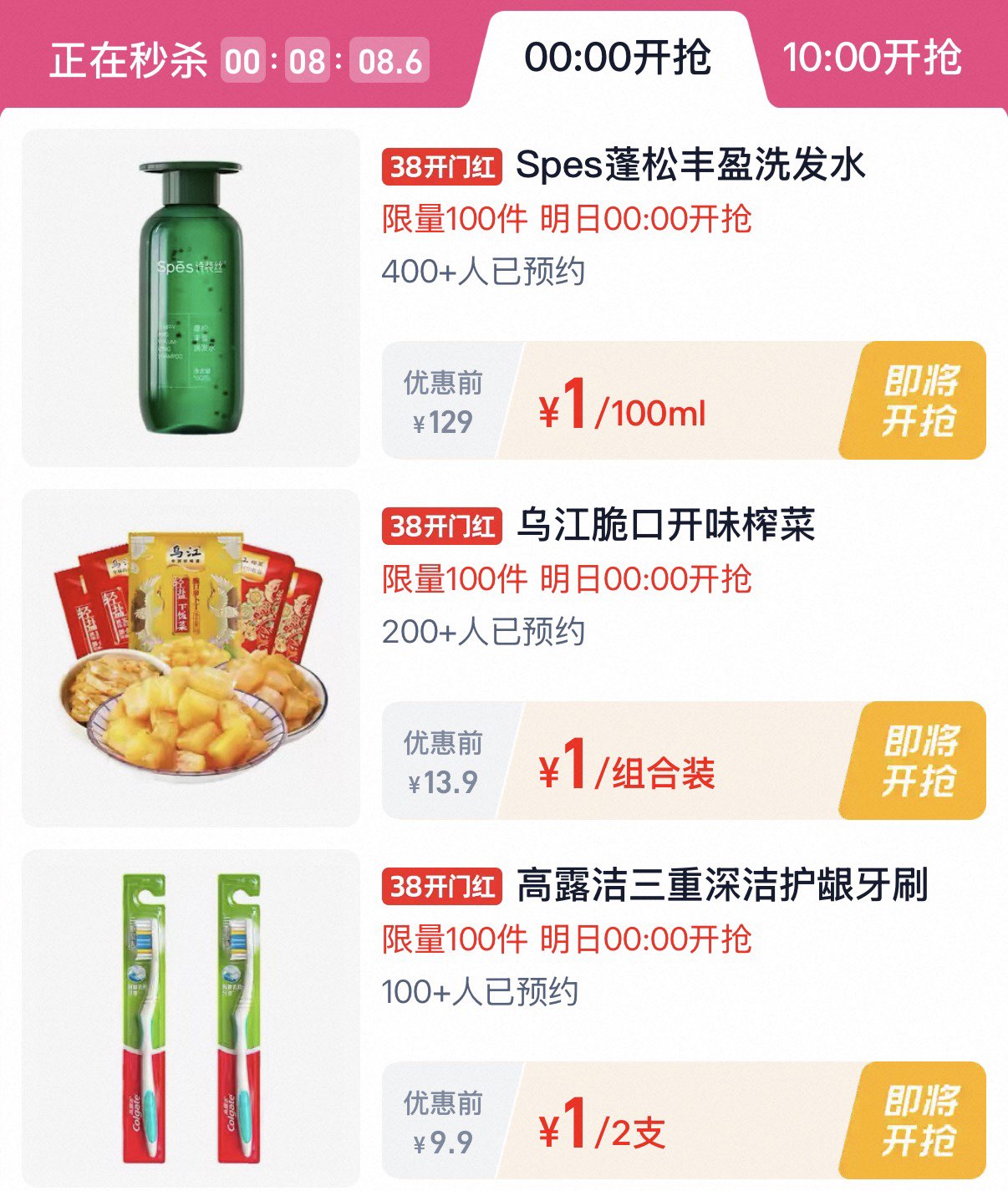Switch to the 10:00开抢 tab
This screenshot has width=1008, height=1191.
pyautogui.click(x=872, y=59)
